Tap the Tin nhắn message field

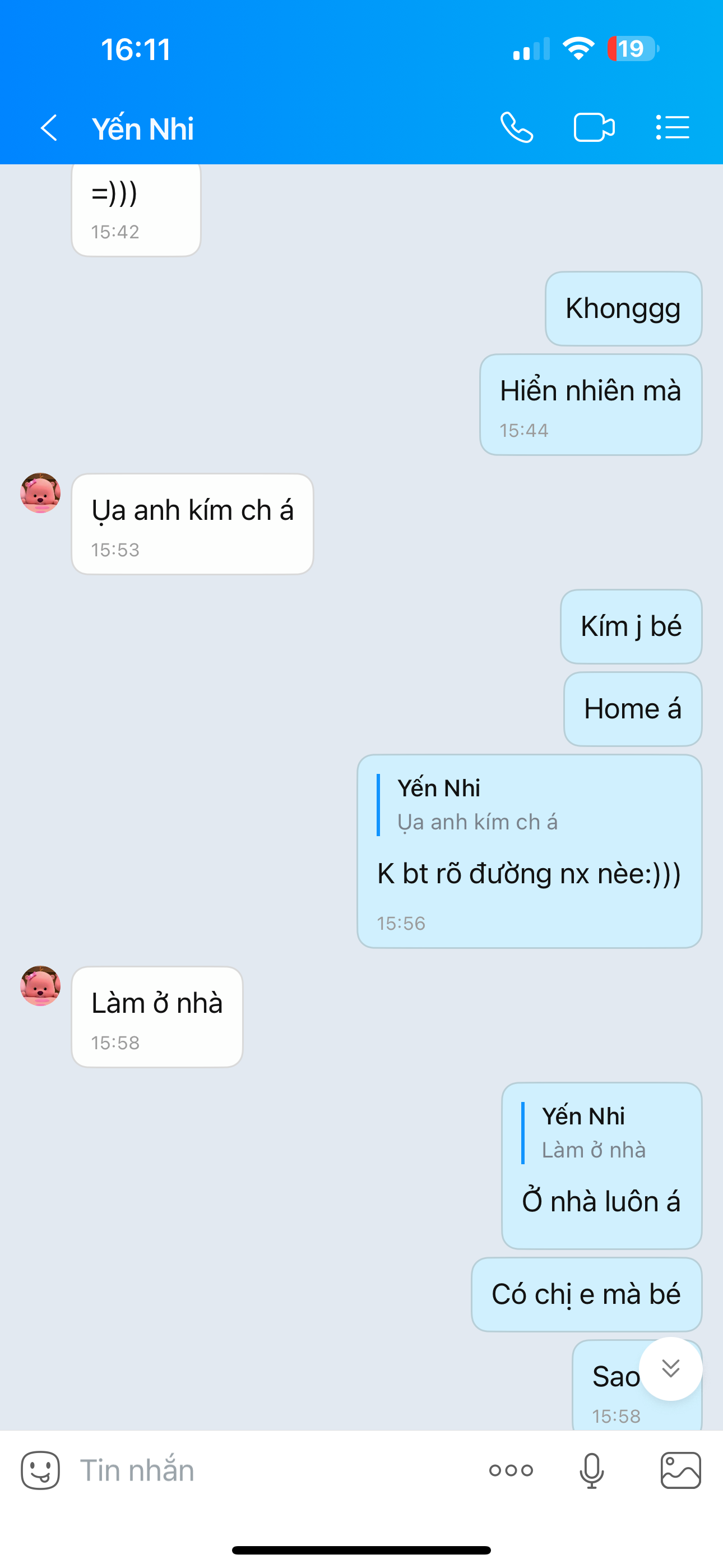coord(274,1470)
